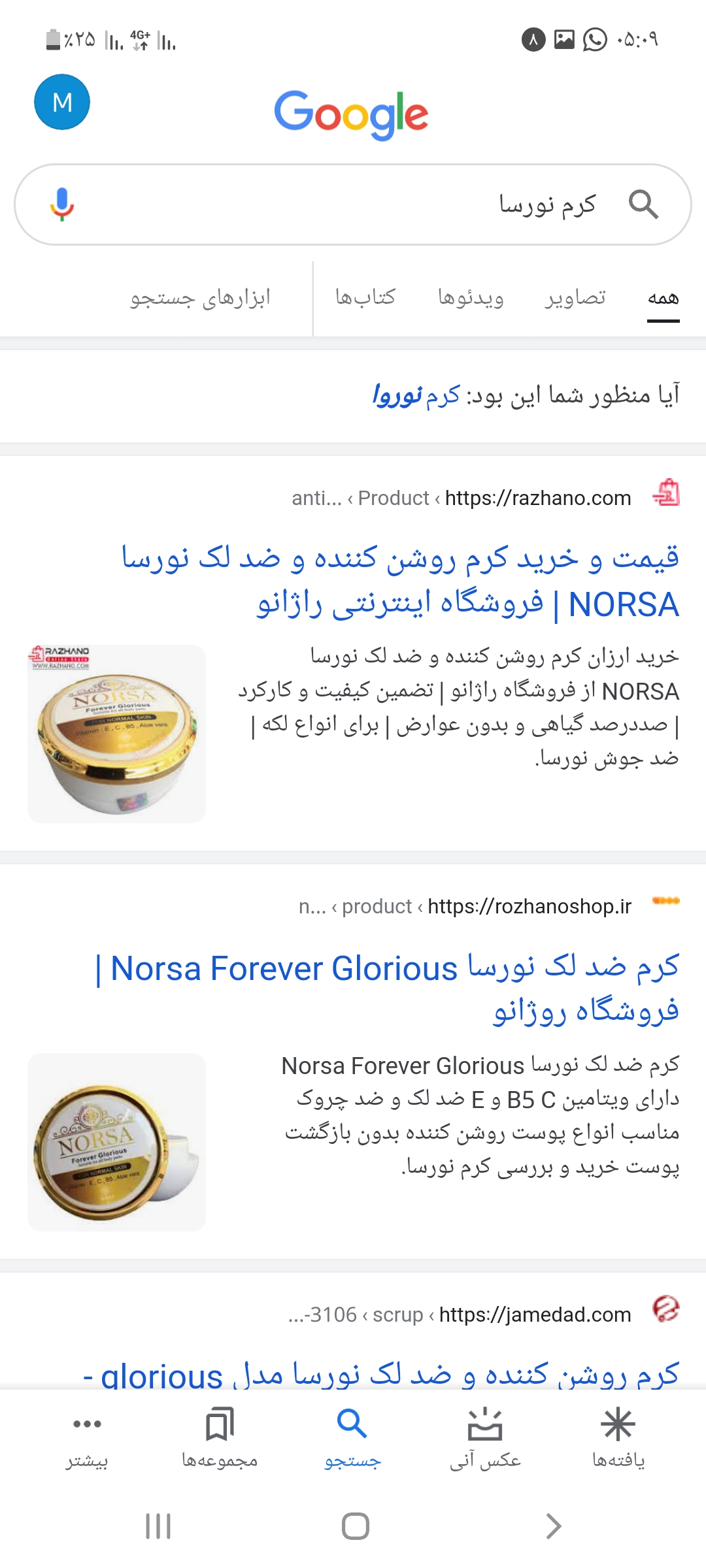Tap the suggested spelling کرم نوروا
Screen dimensions: 706x1568
416,396
